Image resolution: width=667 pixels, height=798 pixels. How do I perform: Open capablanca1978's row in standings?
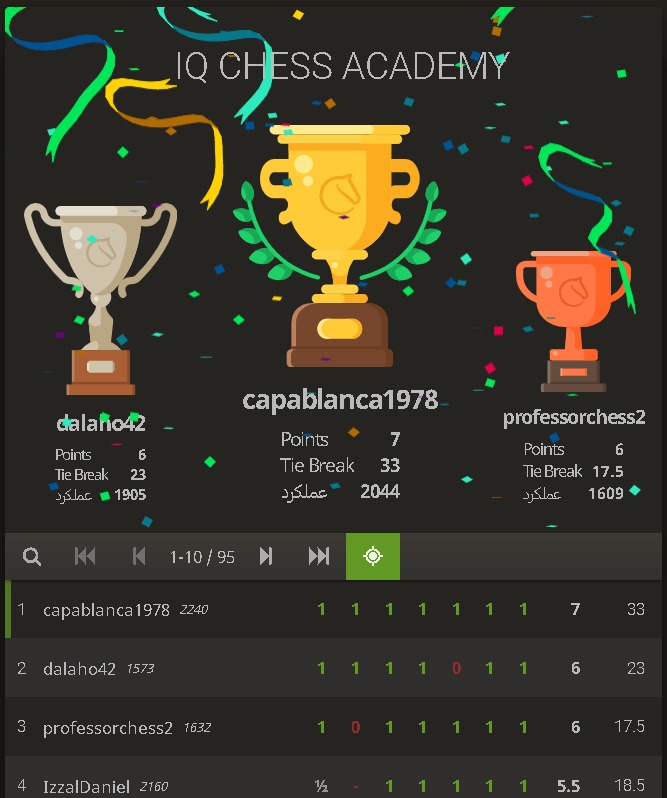[x=107, y=609]
